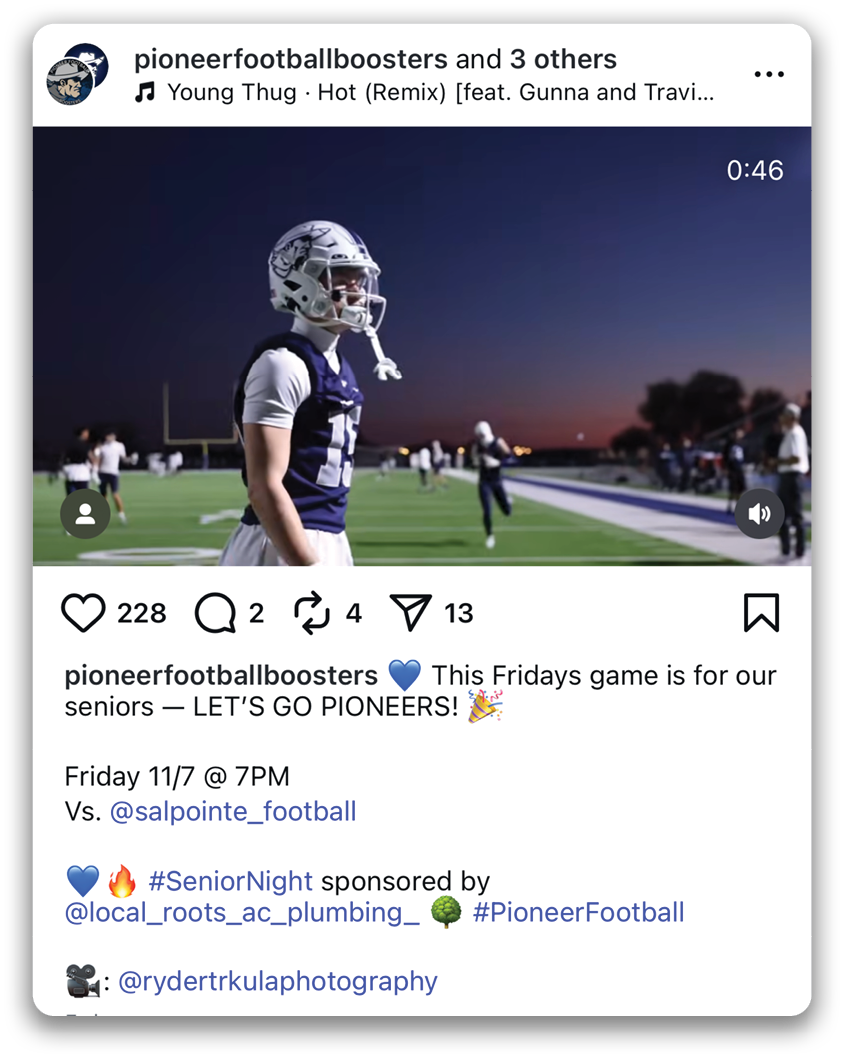Screen dimensions: 844x1058
Task: Like the Senior Night post
Action: click(84, 613)
